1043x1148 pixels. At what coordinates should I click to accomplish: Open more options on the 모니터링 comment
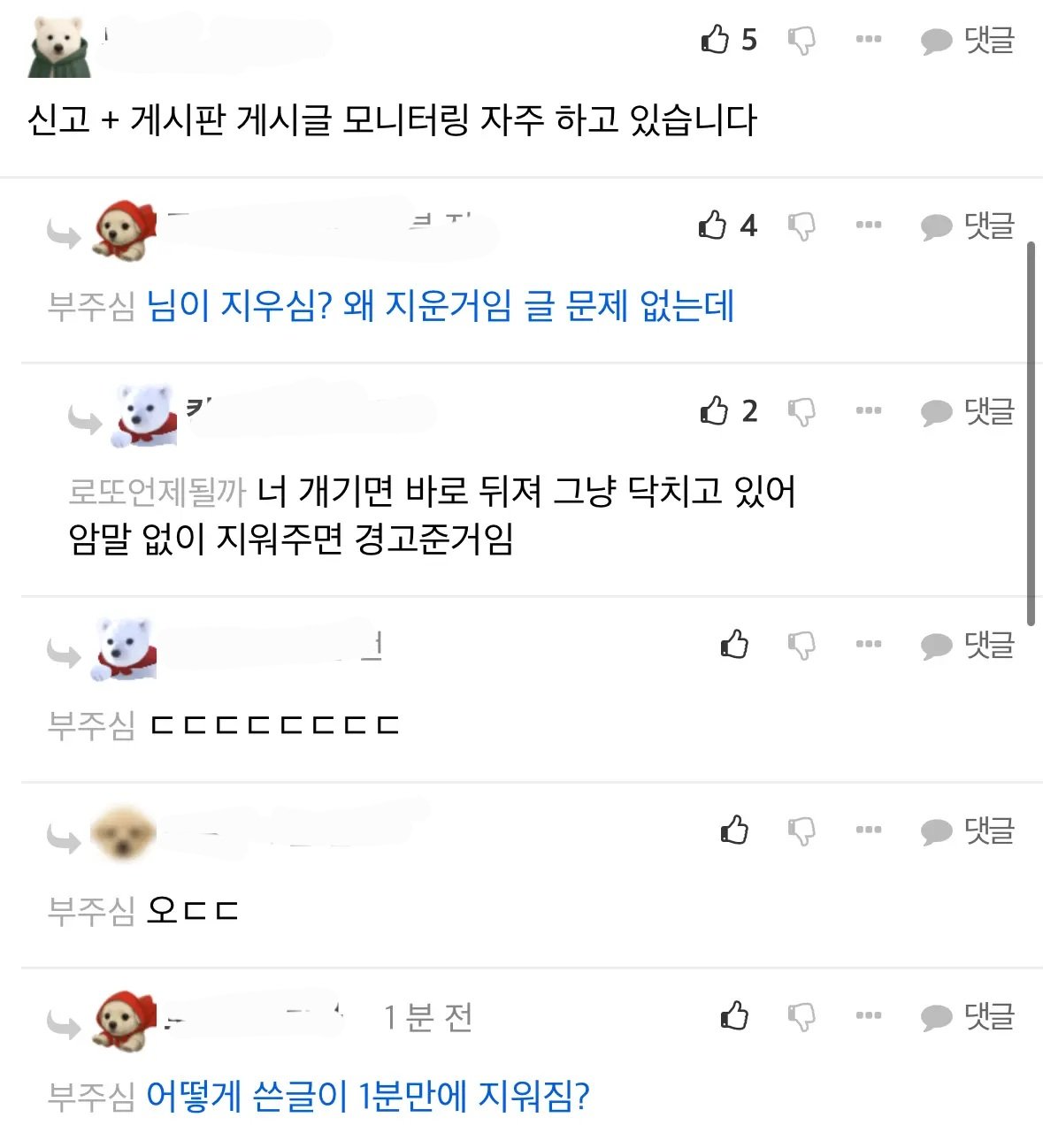click(x=869, y=40)
